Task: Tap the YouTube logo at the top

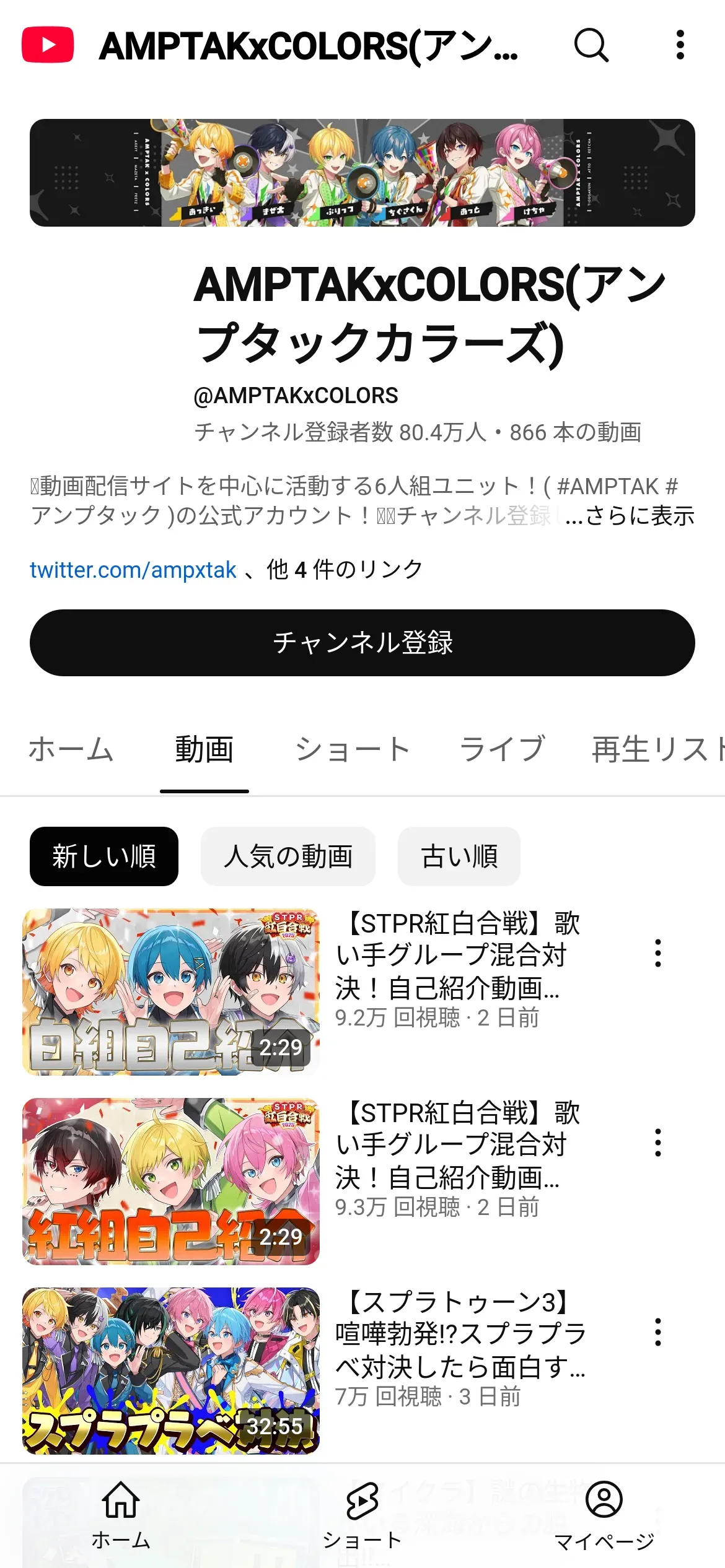Action: (48, 45)
